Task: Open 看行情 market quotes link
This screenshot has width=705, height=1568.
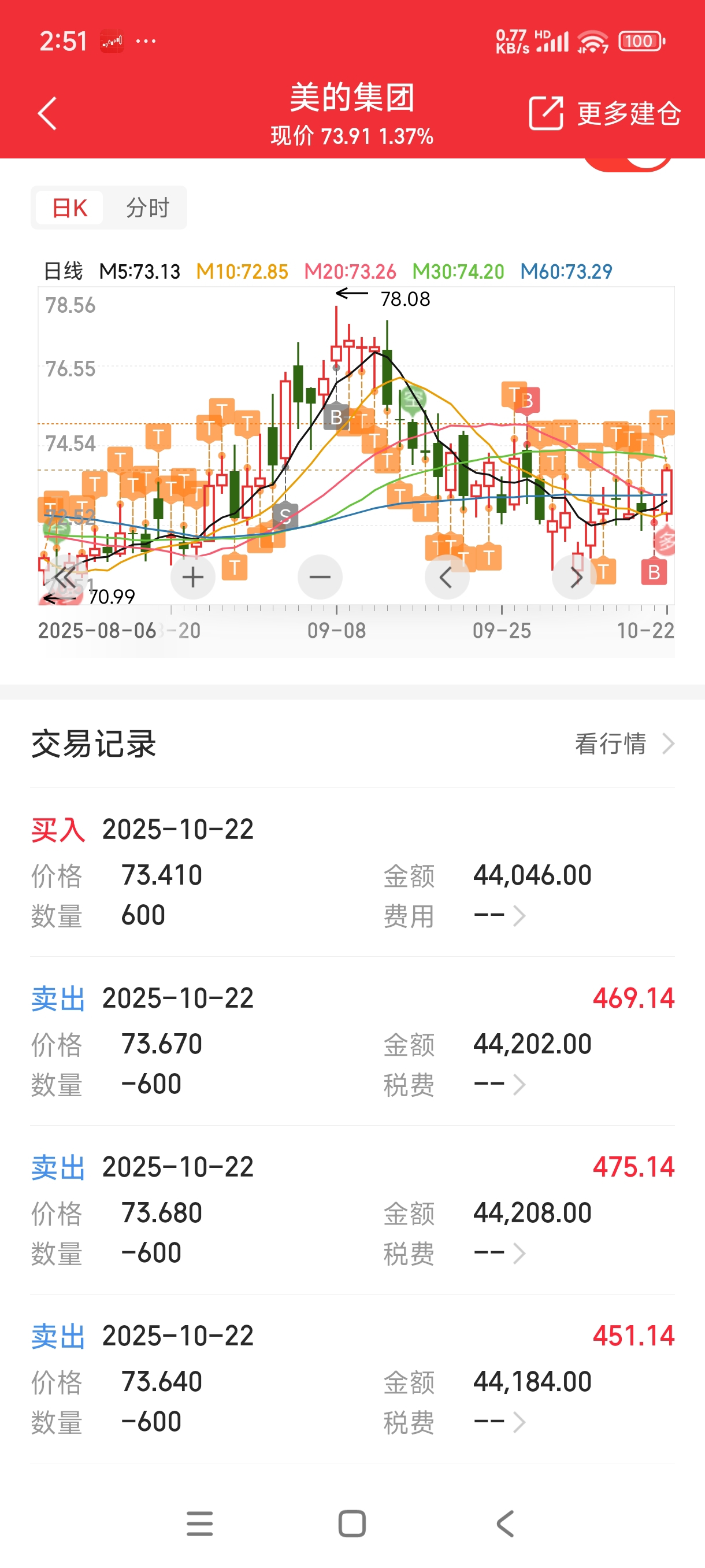Action: click(x=624, y=744)
